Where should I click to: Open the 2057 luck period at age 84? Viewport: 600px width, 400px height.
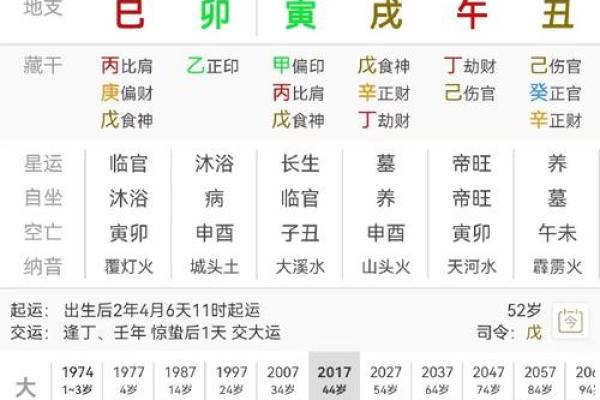click(540, 380)
